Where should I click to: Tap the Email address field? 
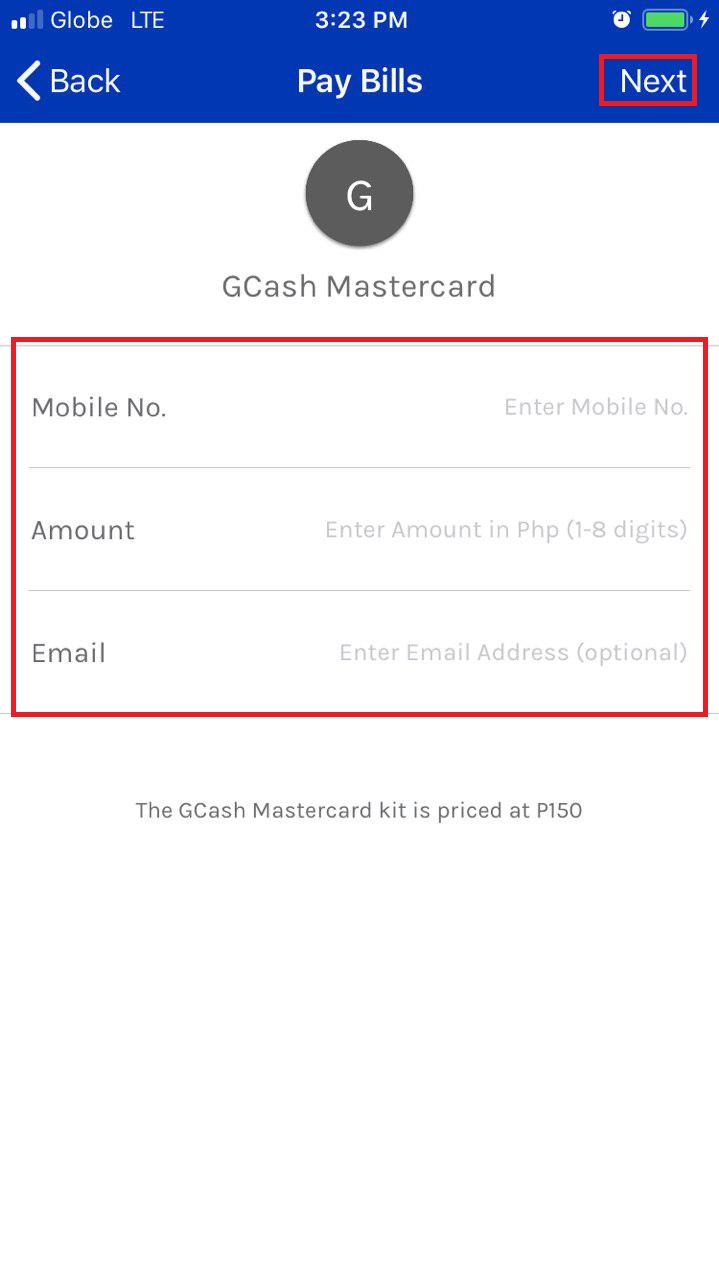[x=359, y=653]
